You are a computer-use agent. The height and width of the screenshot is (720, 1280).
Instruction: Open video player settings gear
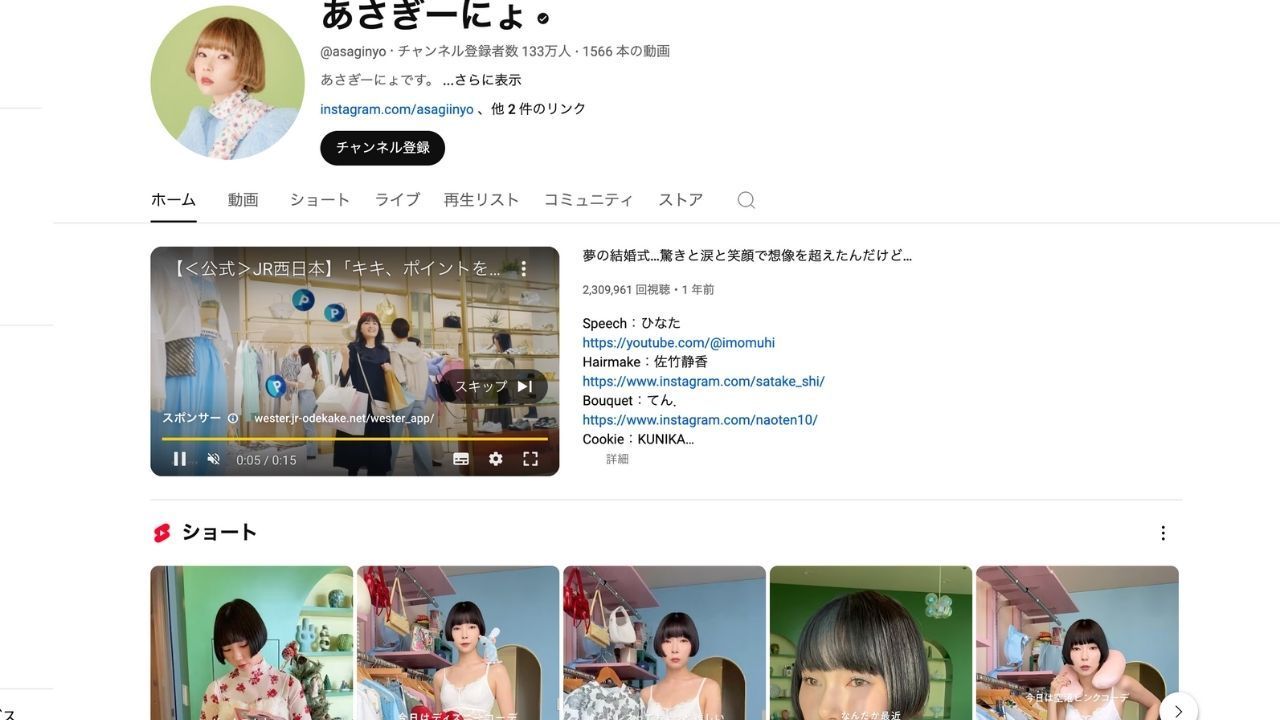click(x=495, y=459)
